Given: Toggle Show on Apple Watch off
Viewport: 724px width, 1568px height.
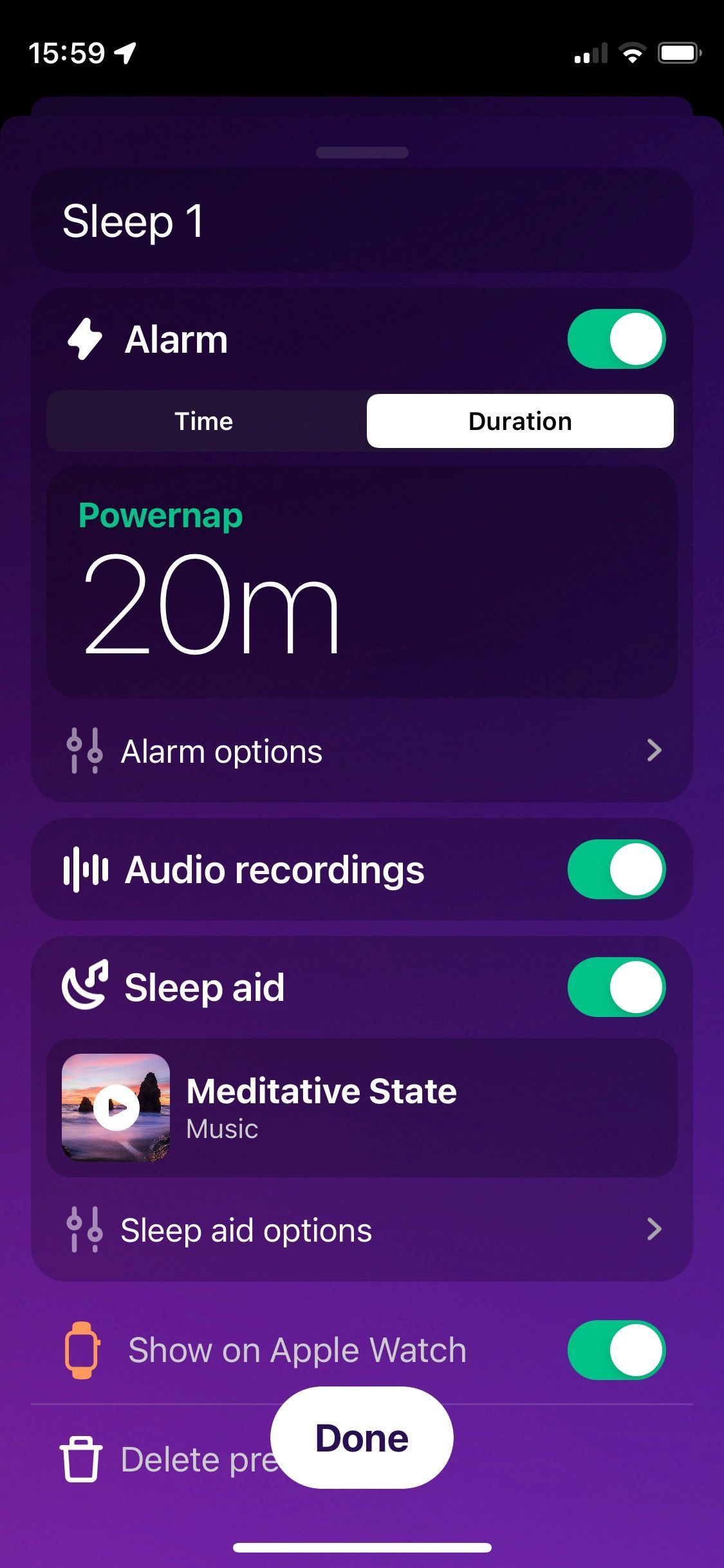Looking at the screenshot, I should [x=616, y=1350].
